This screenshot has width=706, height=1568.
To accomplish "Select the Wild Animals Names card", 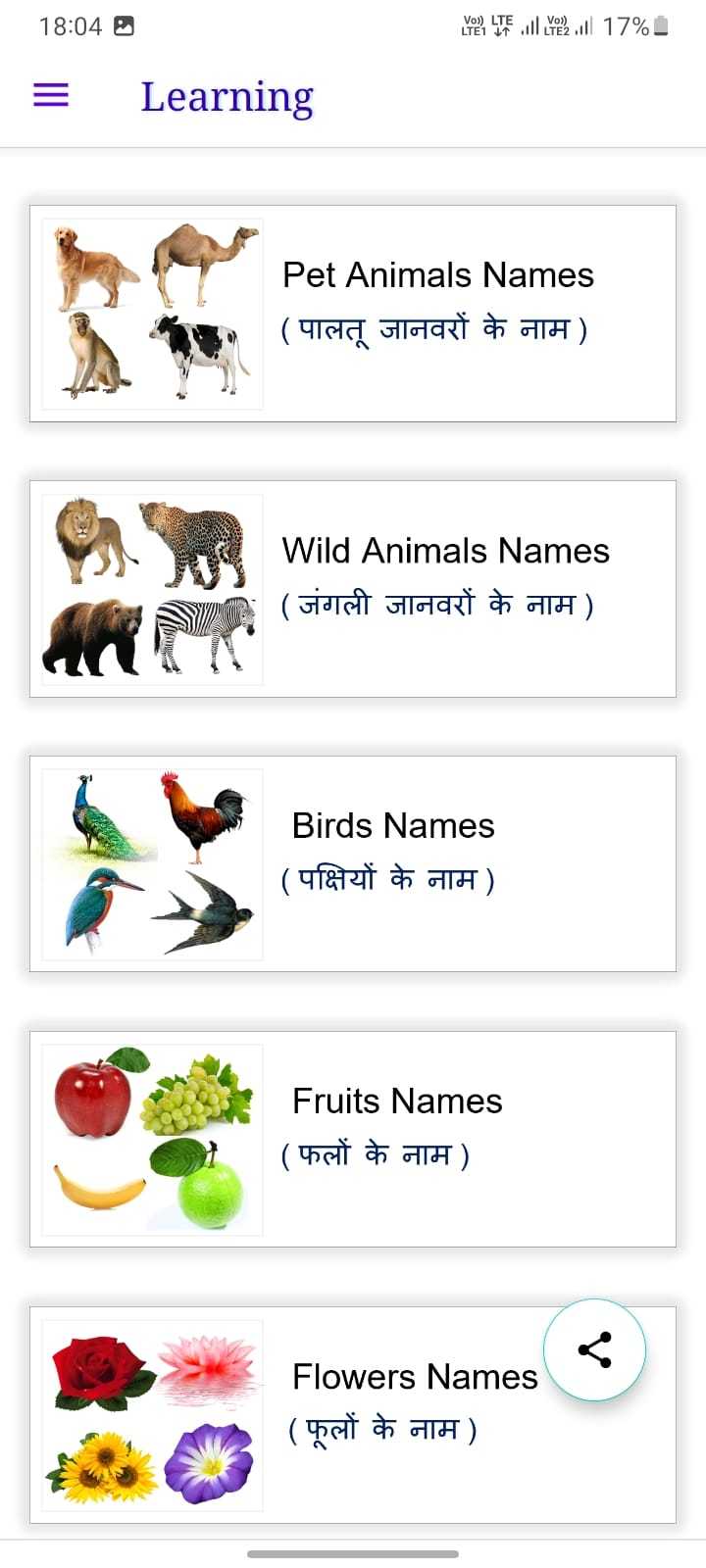I will [x=353, y=589].
